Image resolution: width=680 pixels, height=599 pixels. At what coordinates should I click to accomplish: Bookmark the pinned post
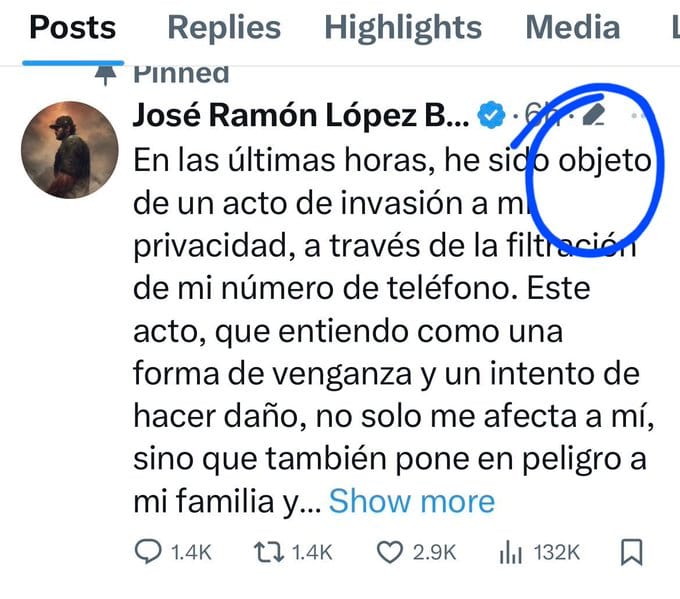tap(631, 552)
